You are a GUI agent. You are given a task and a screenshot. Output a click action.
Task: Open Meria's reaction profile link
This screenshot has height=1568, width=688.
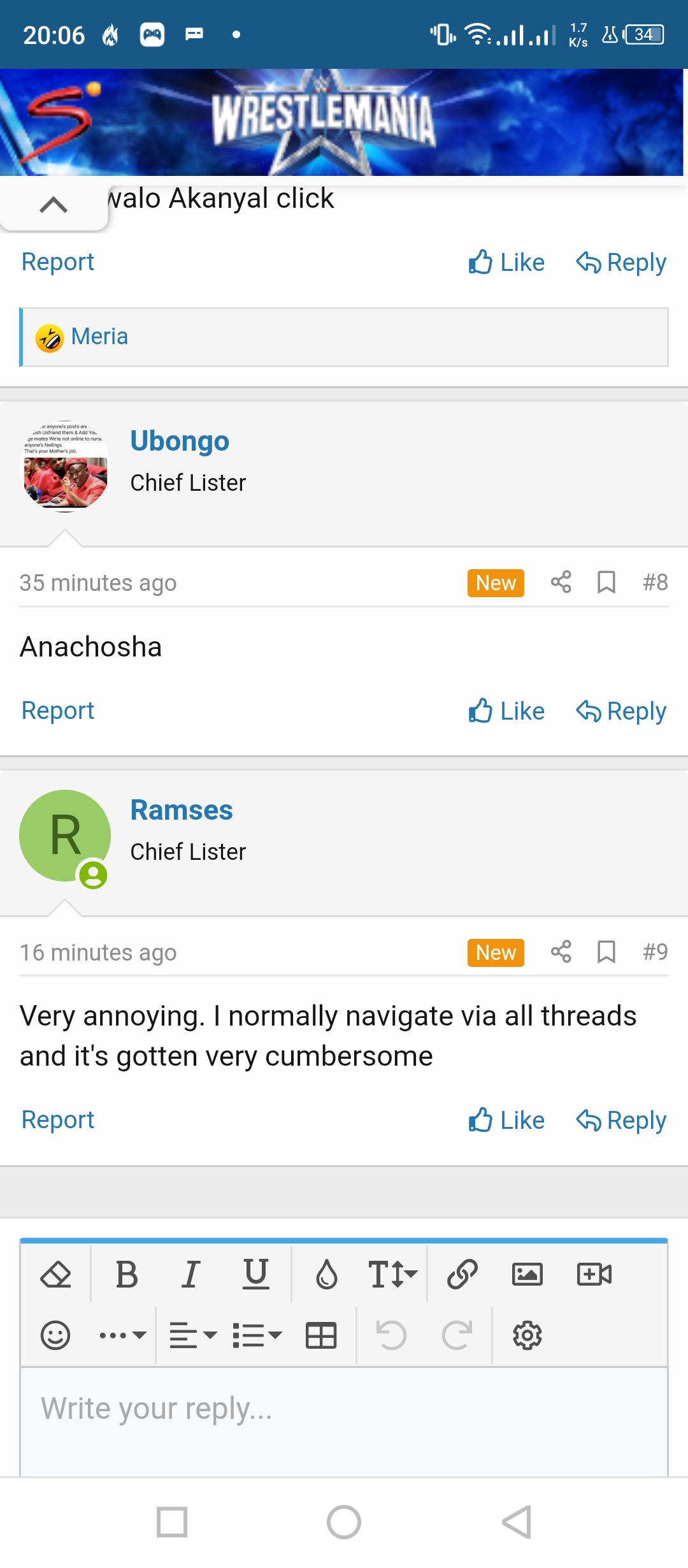click(99, 337)
